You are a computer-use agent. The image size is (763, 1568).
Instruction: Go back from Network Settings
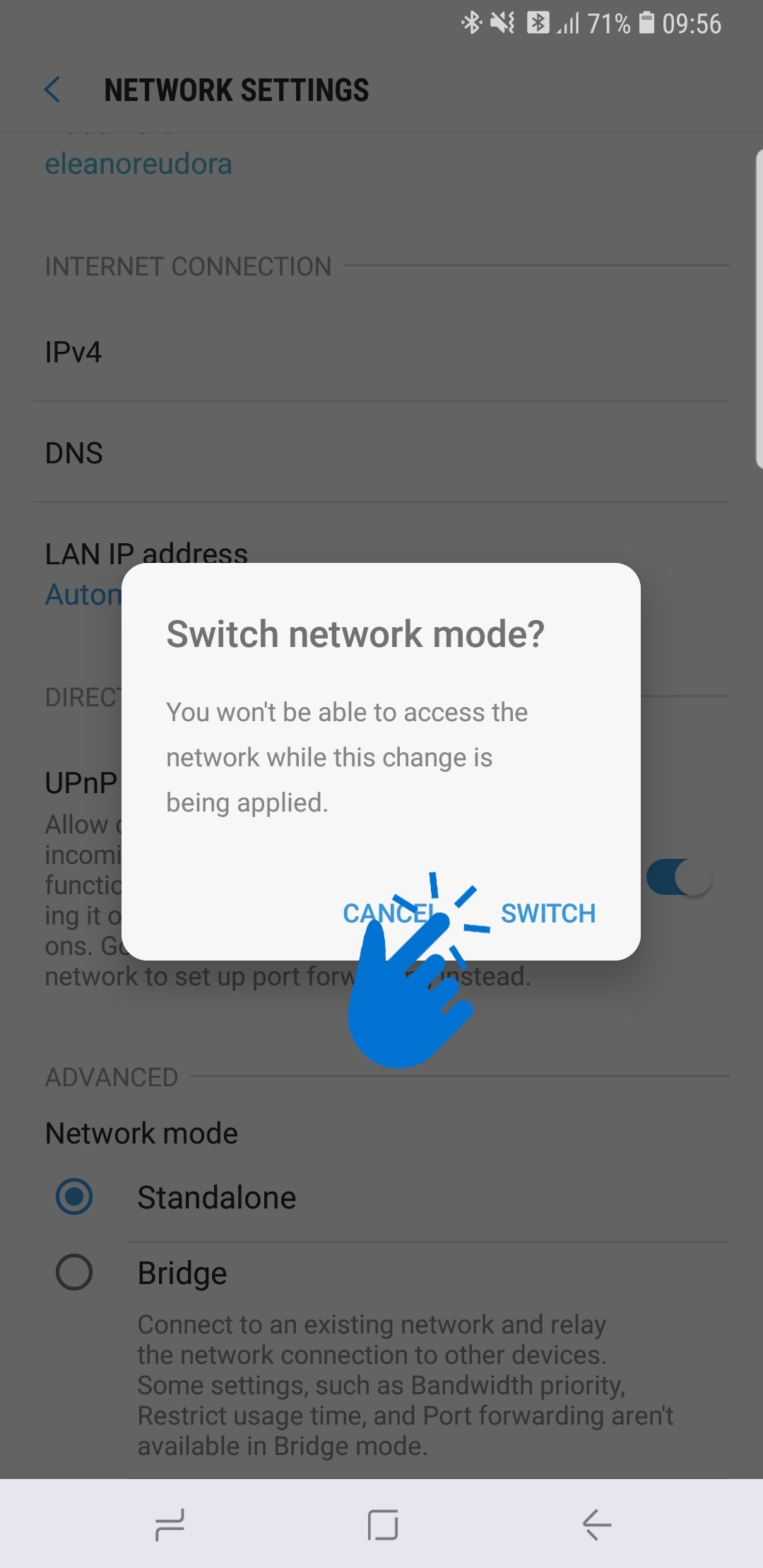pyautogui.click(x=53, y=90)
